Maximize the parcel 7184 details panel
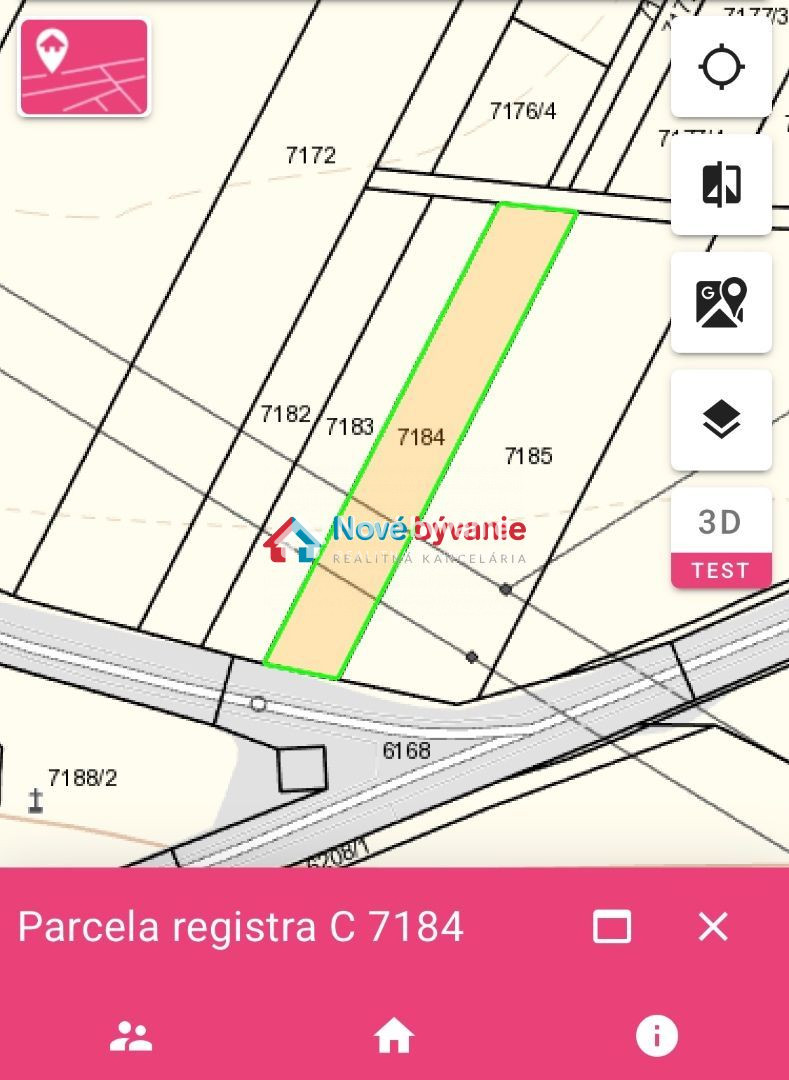Screen dimensions: 789x1080 (x=612, y=927)
